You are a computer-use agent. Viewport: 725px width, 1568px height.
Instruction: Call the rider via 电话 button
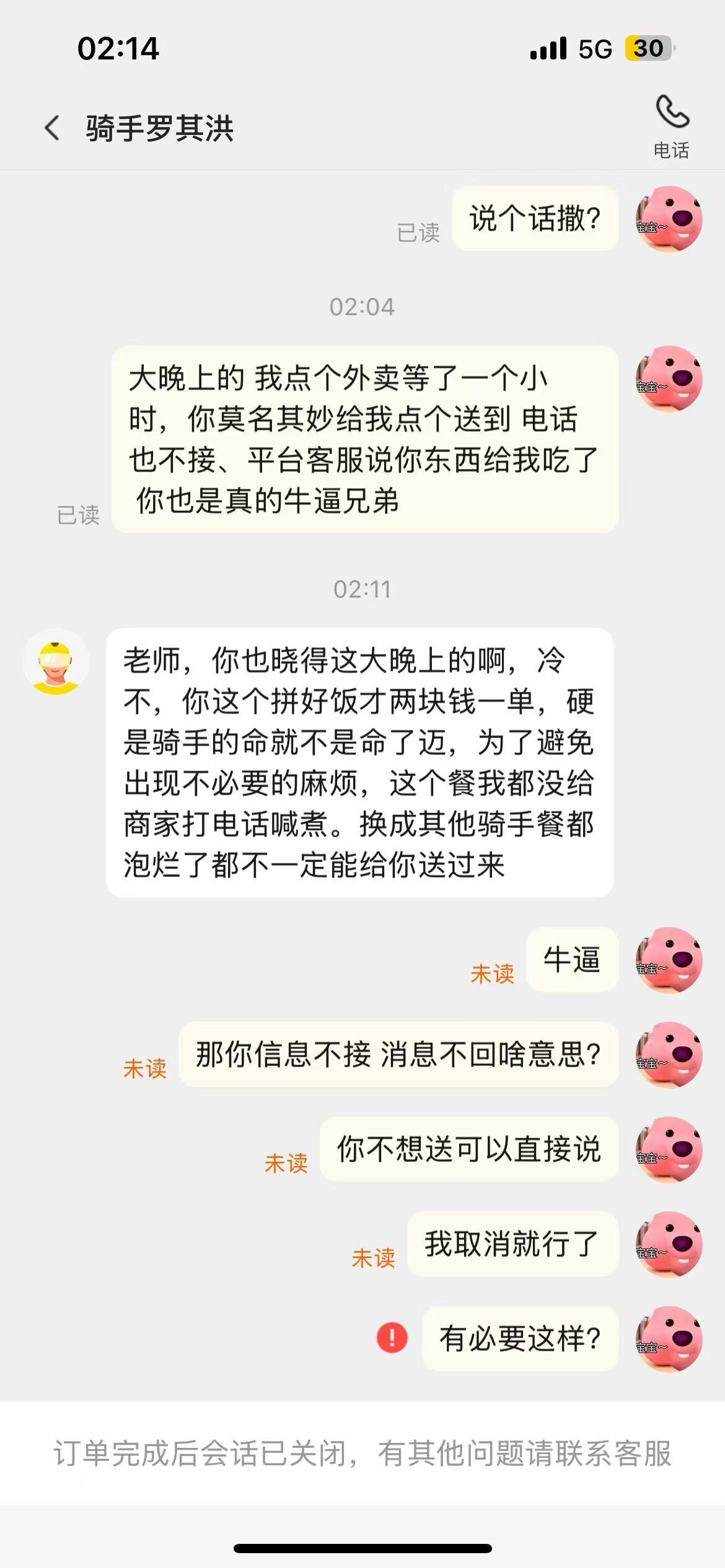(x=672, y=126)
